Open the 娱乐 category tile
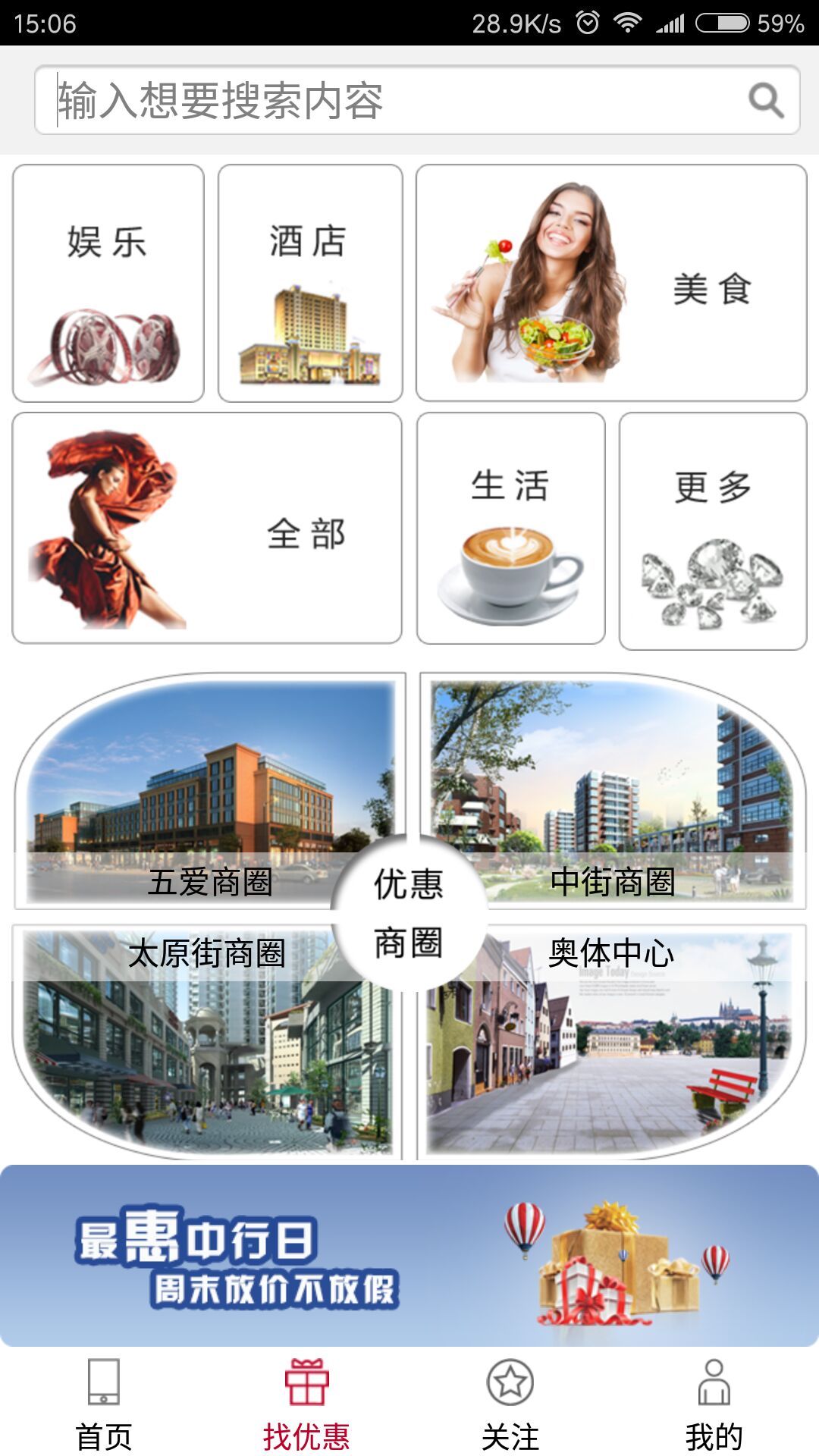Viewport: 819px width, 1456px height. (108, 283)
